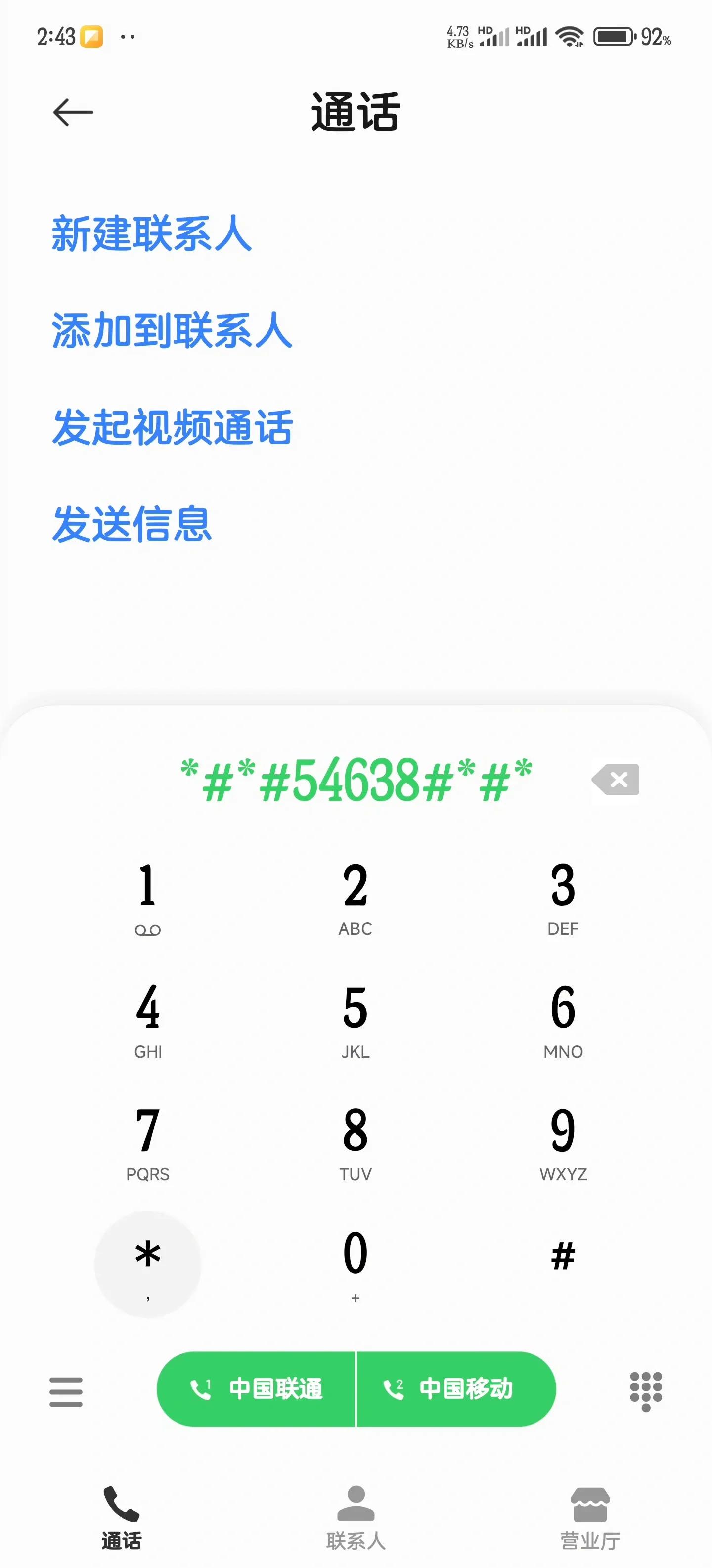Tap the 0 plus key
Viewport: 712px width, 1568px height.
click(x=356, y=1264)
